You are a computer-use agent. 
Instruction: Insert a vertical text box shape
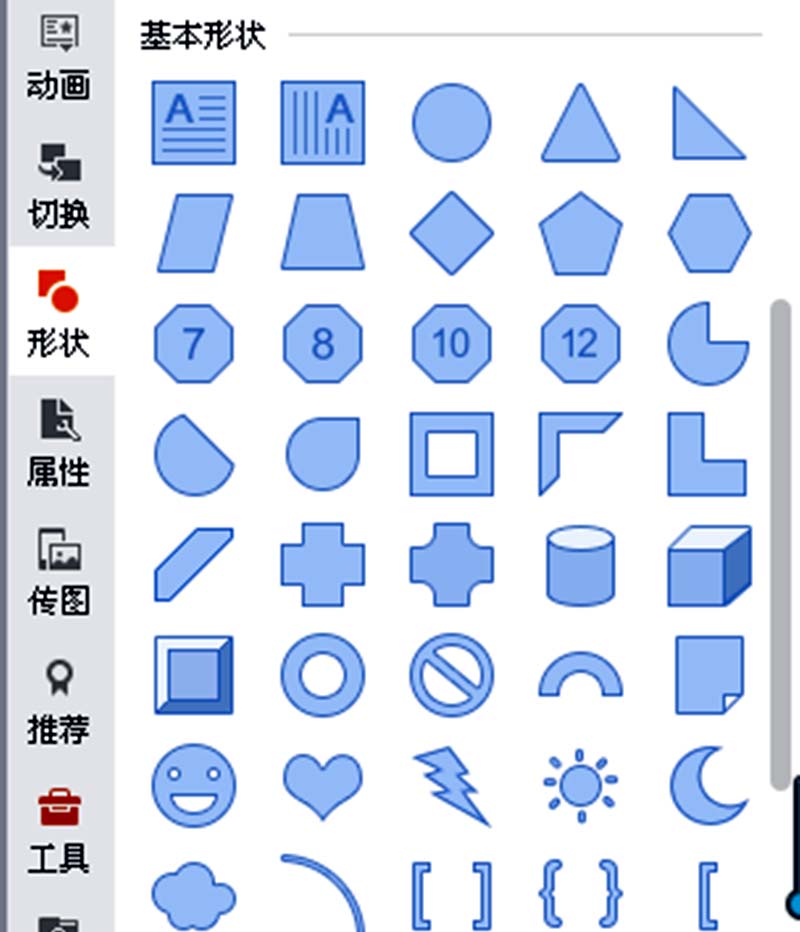tap(322, 123)
